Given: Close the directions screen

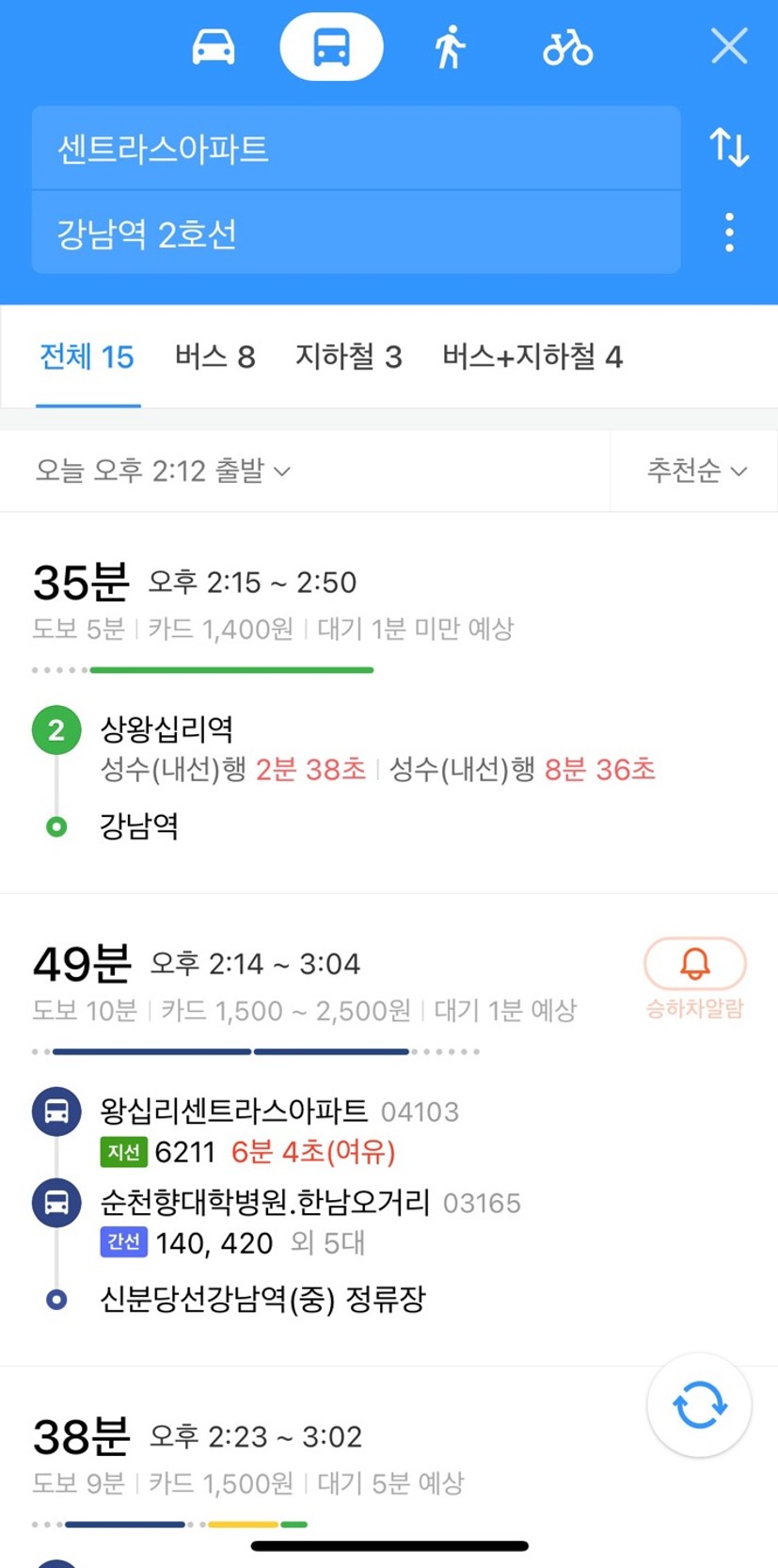Looking at the screenshot, I should click(729, 45).
